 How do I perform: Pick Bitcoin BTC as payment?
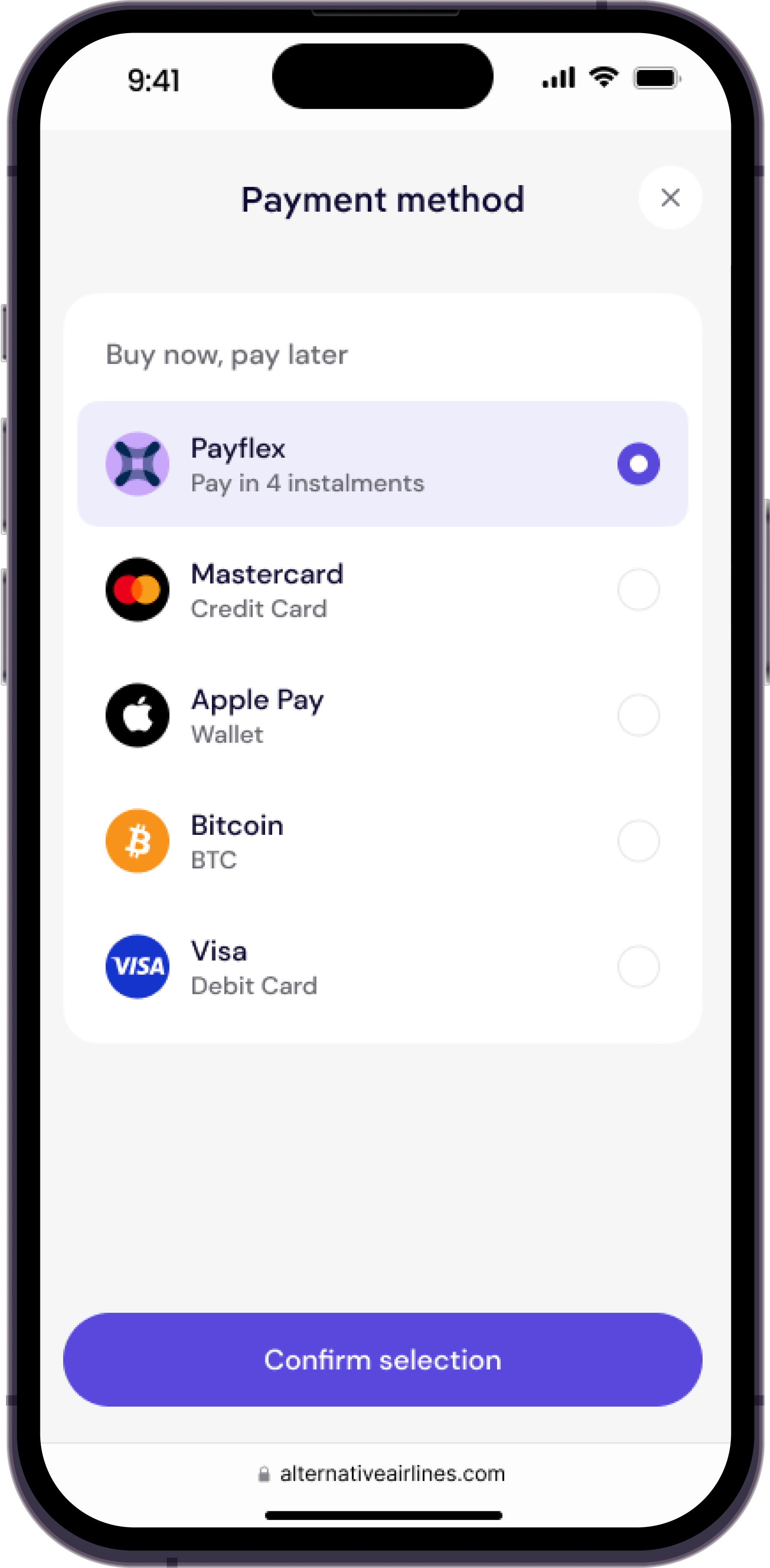pyautogui.click(x=638, y=840)
